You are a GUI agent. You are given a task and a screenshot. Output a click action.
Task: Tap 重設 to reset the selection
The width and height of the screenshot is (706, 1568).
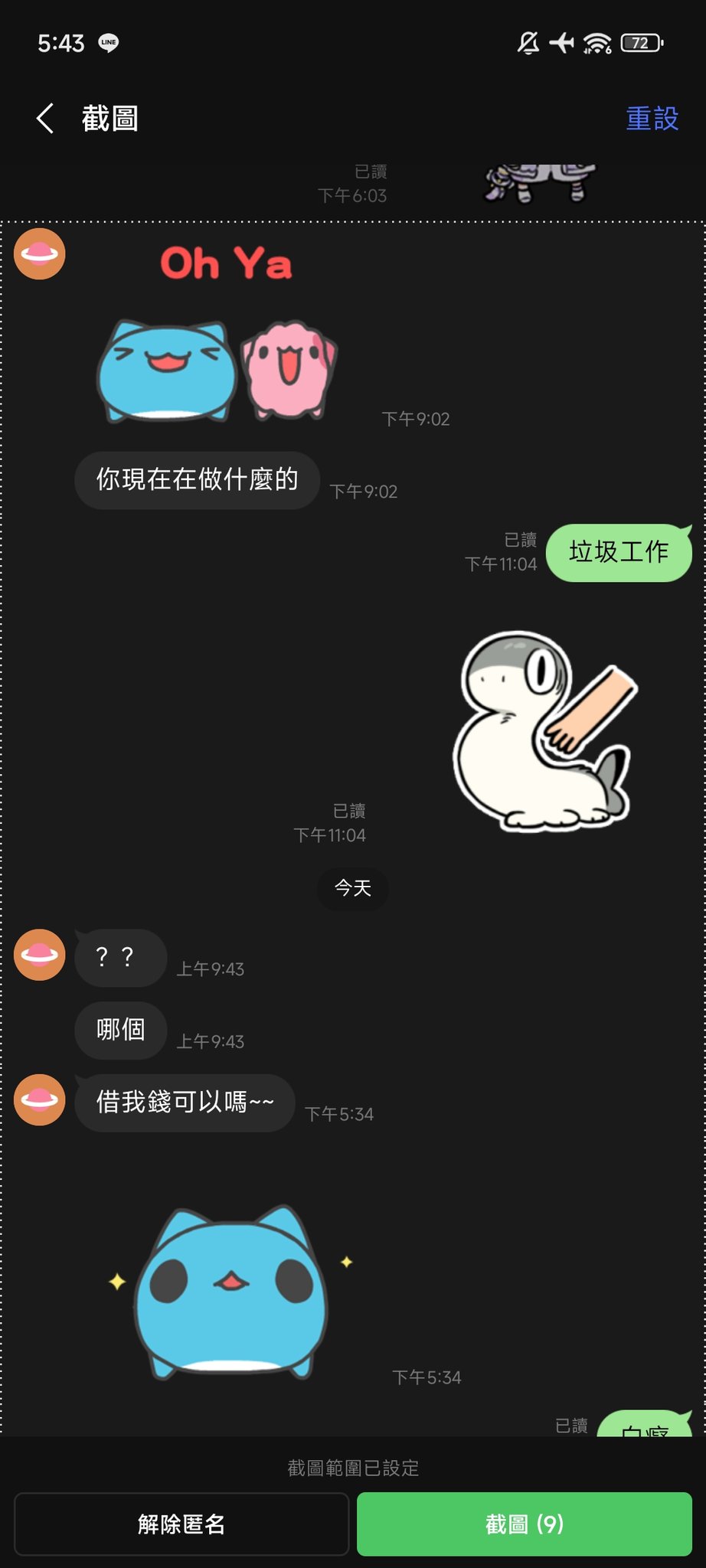(x=652, y=119)
